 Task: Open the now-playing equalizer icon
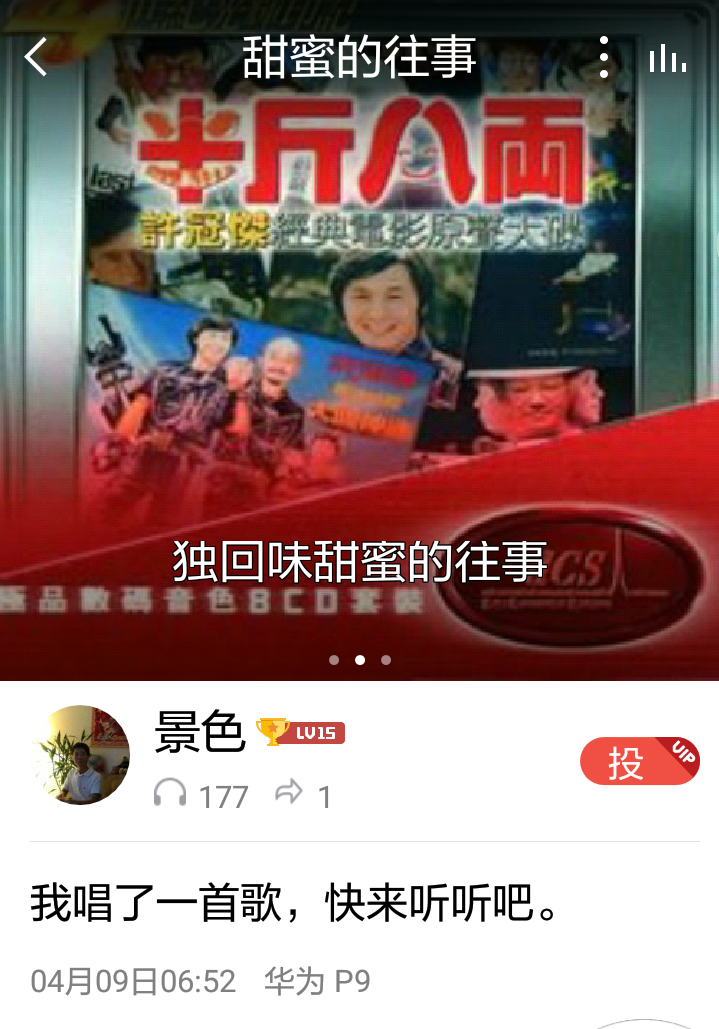point(667,59)
